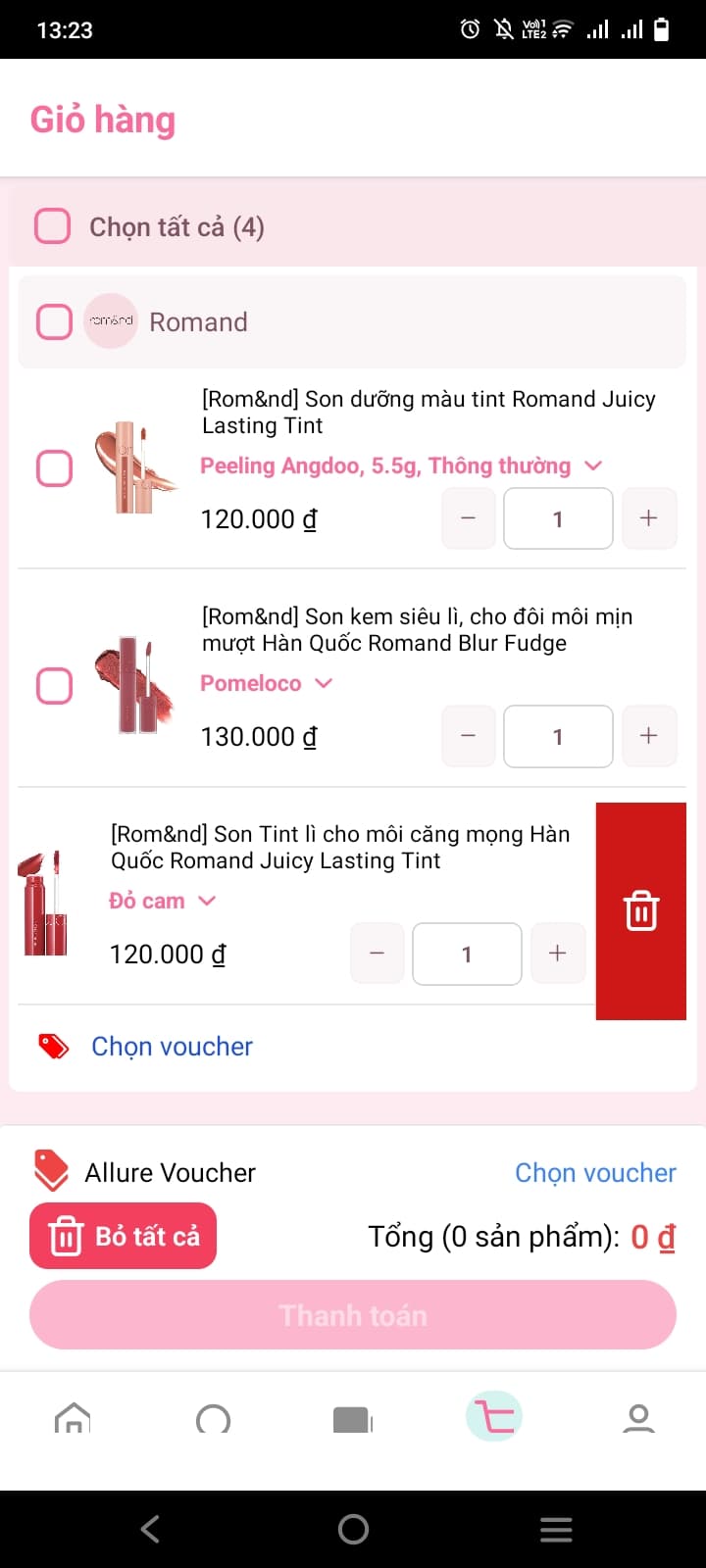Tap the orange Allure Voucher tag icon
This screenshot has height=1568, width=706.
click(51, 1172)
